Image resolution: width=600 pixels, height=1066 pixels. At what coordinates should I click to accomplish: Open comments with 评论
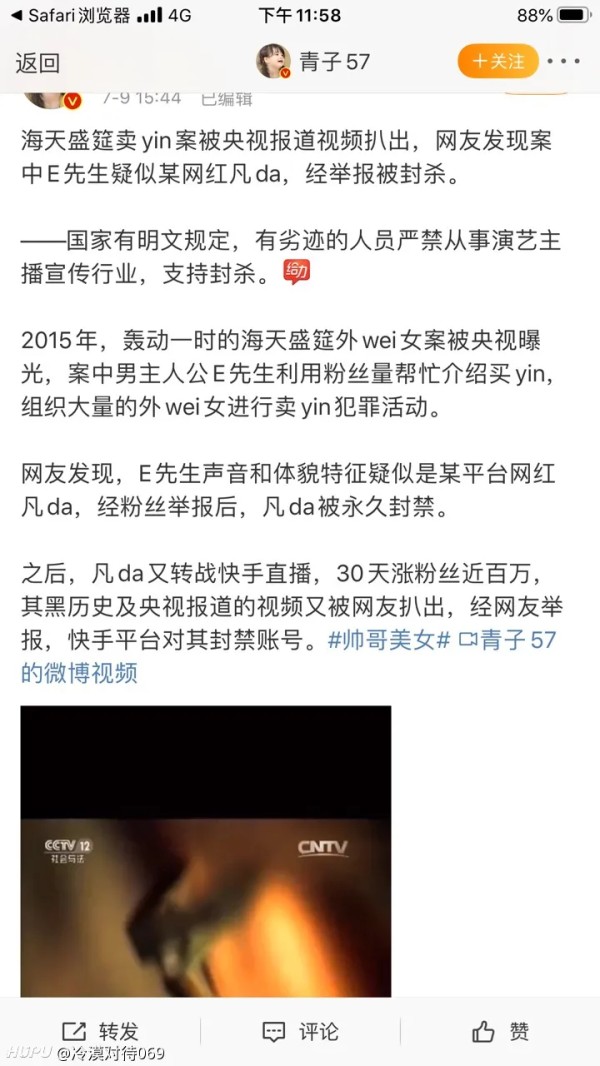tap(300, 1031)
